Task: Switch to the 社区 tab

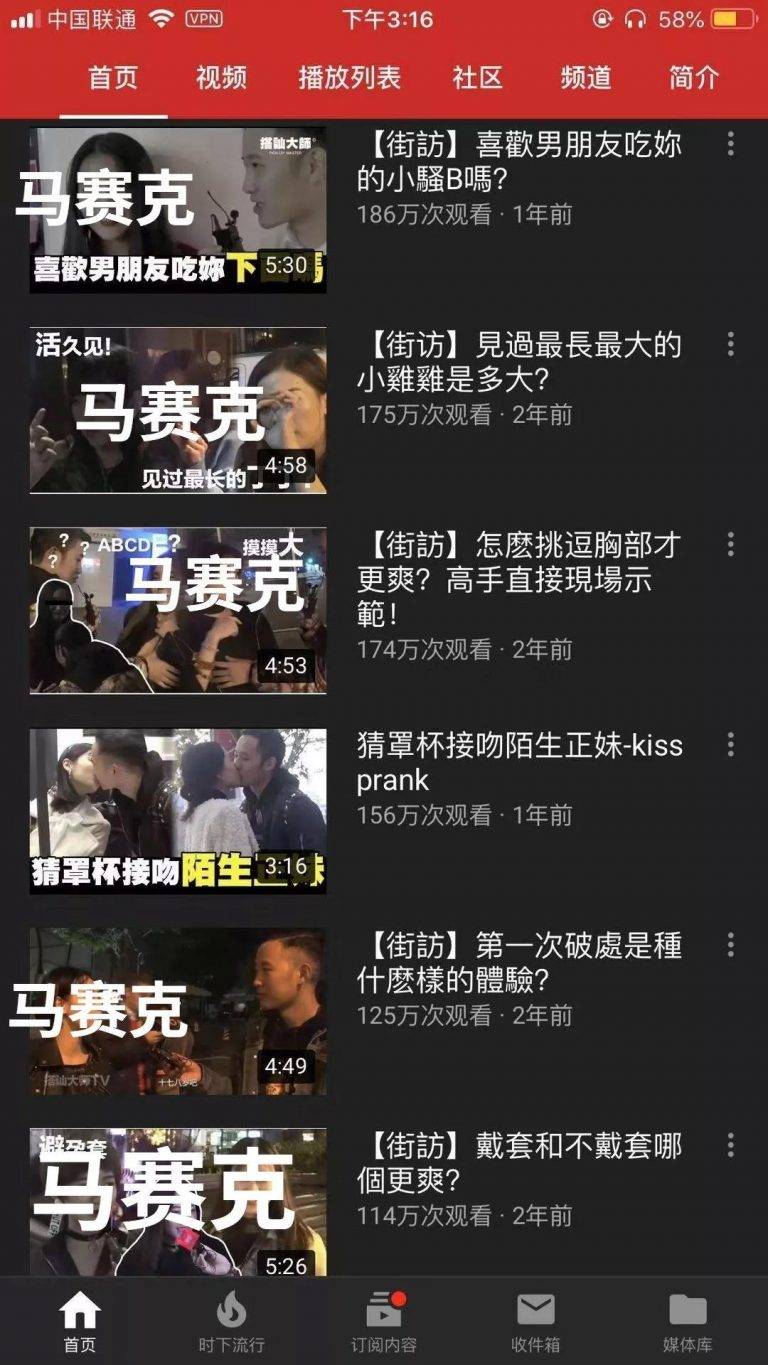Action: tap(477, 78)
